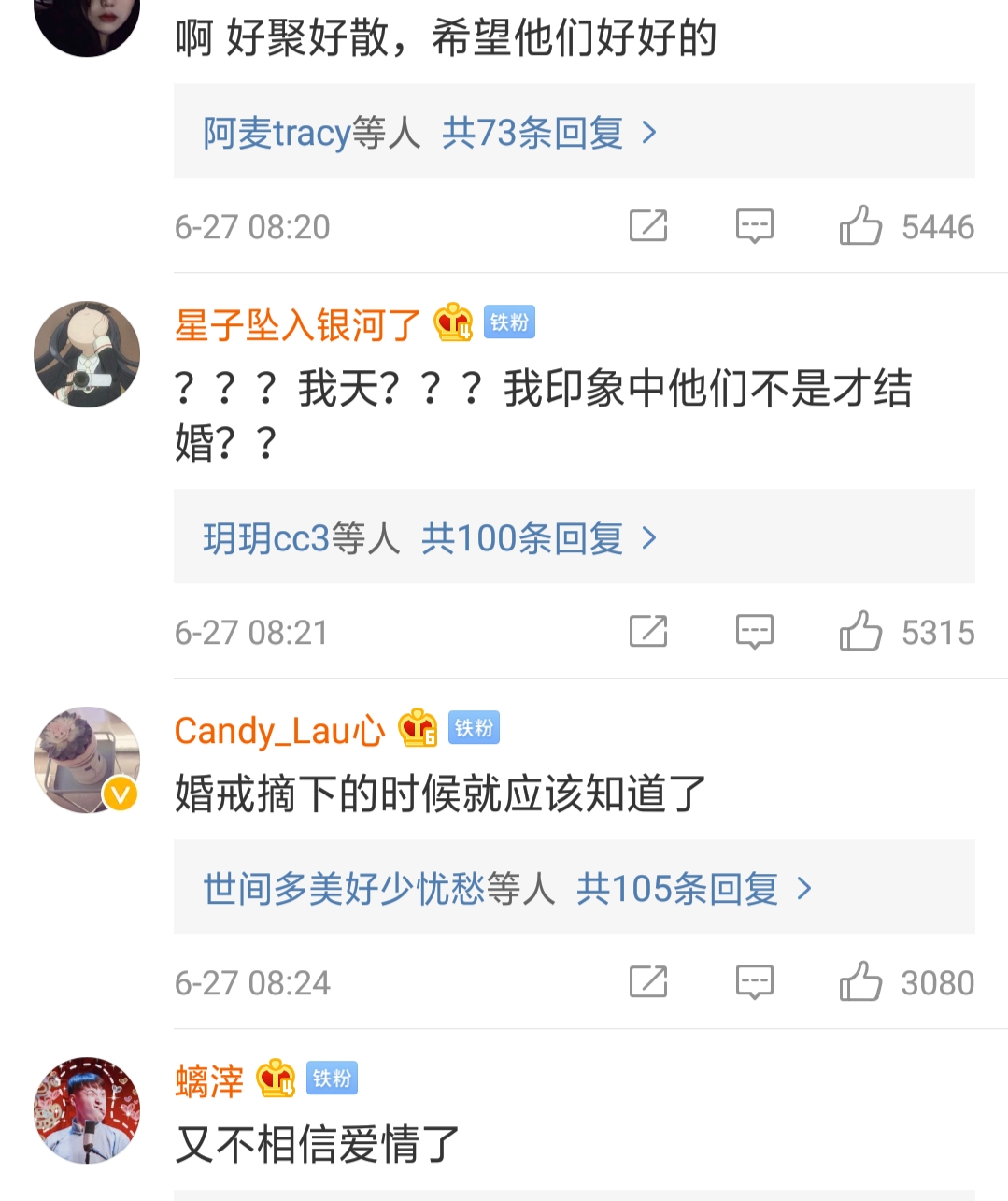The image size is (1008, 1201).
Task: Like the comment posted at 6-27 08:20
Action: coord(860,226)
